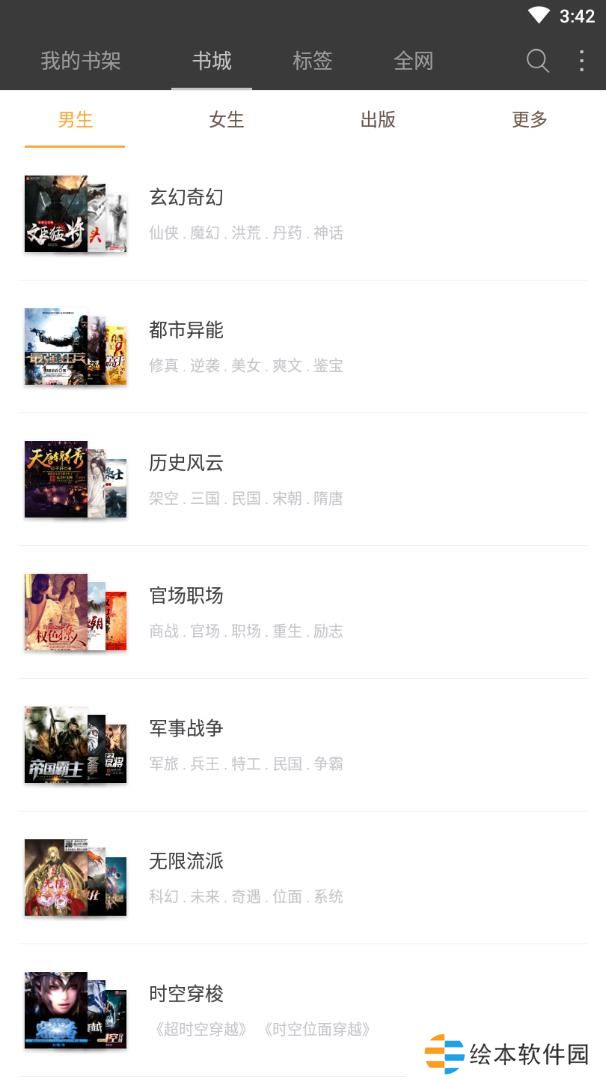Select the 出版 sub-tab
This screenshot has width=606, height=1080.
pos(378,120)
